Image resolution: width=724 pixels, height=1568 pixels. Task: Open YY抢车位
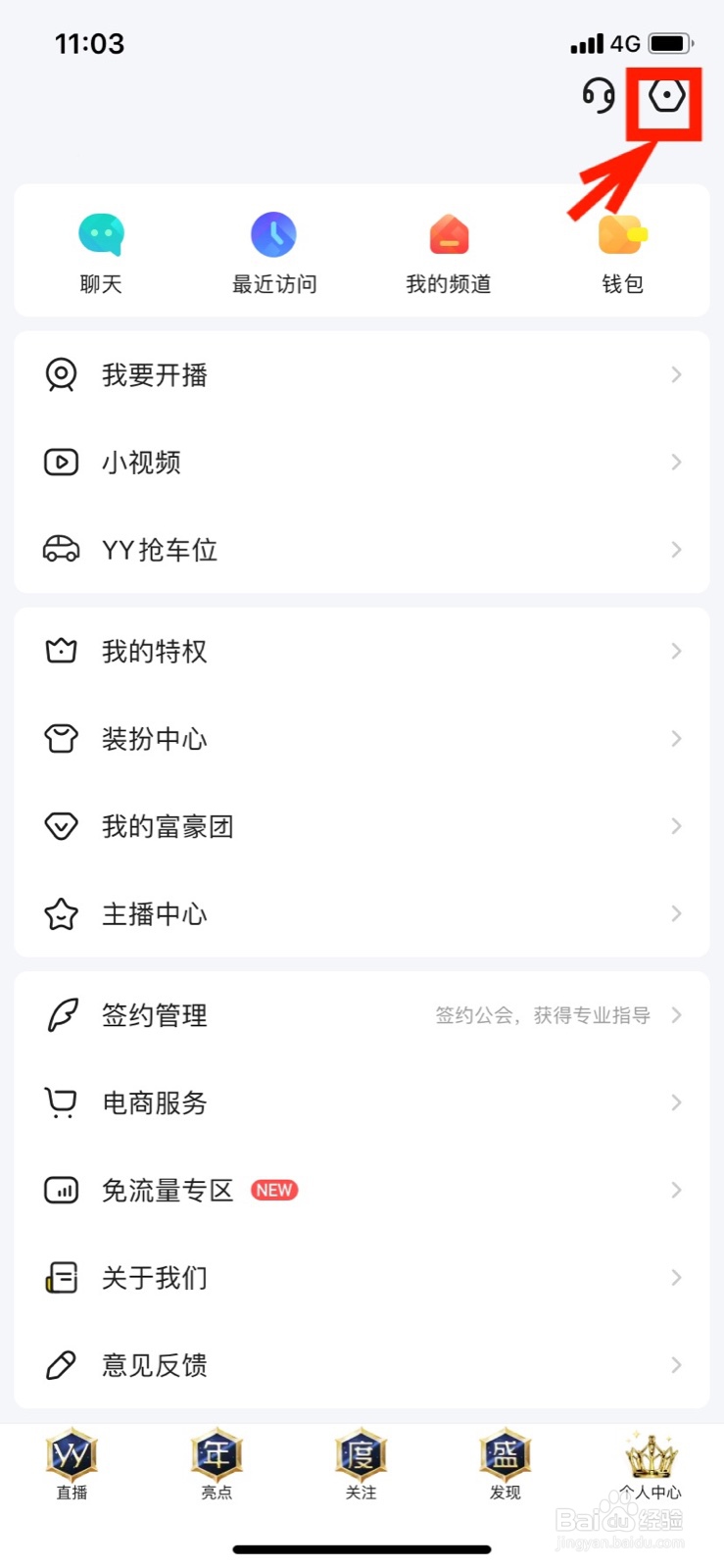coord(362,550)
